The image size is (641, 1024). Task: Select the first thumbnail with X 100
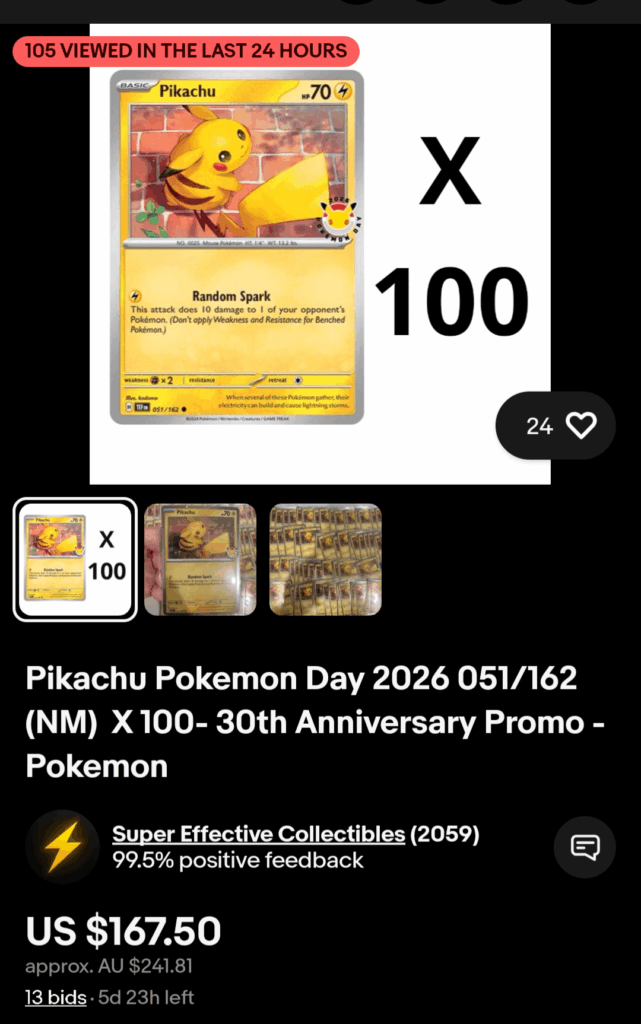pyautogui.click(x=75, y=559)
